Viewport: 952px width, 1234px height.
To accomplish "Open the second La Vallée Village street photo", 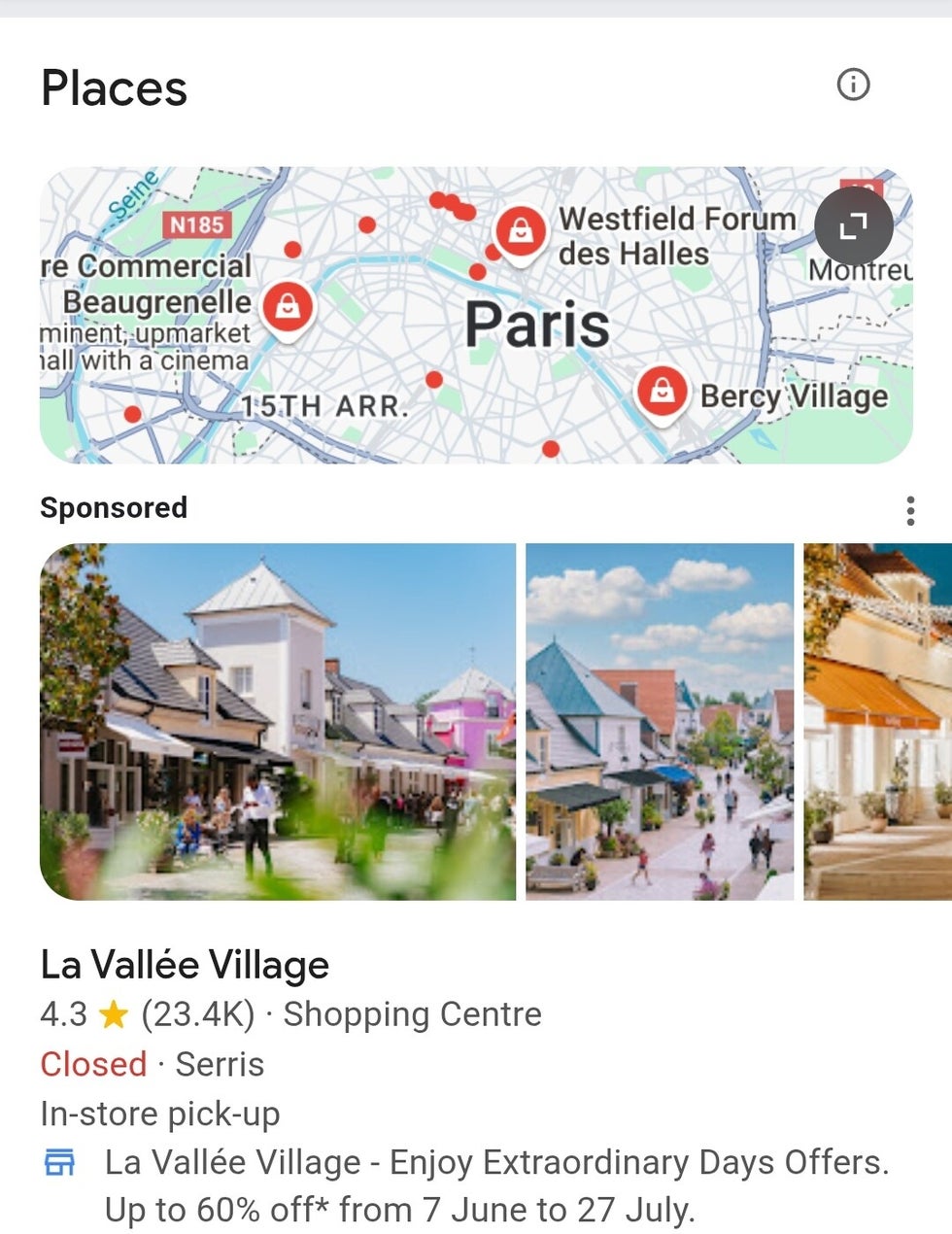I will coord(660,721).
